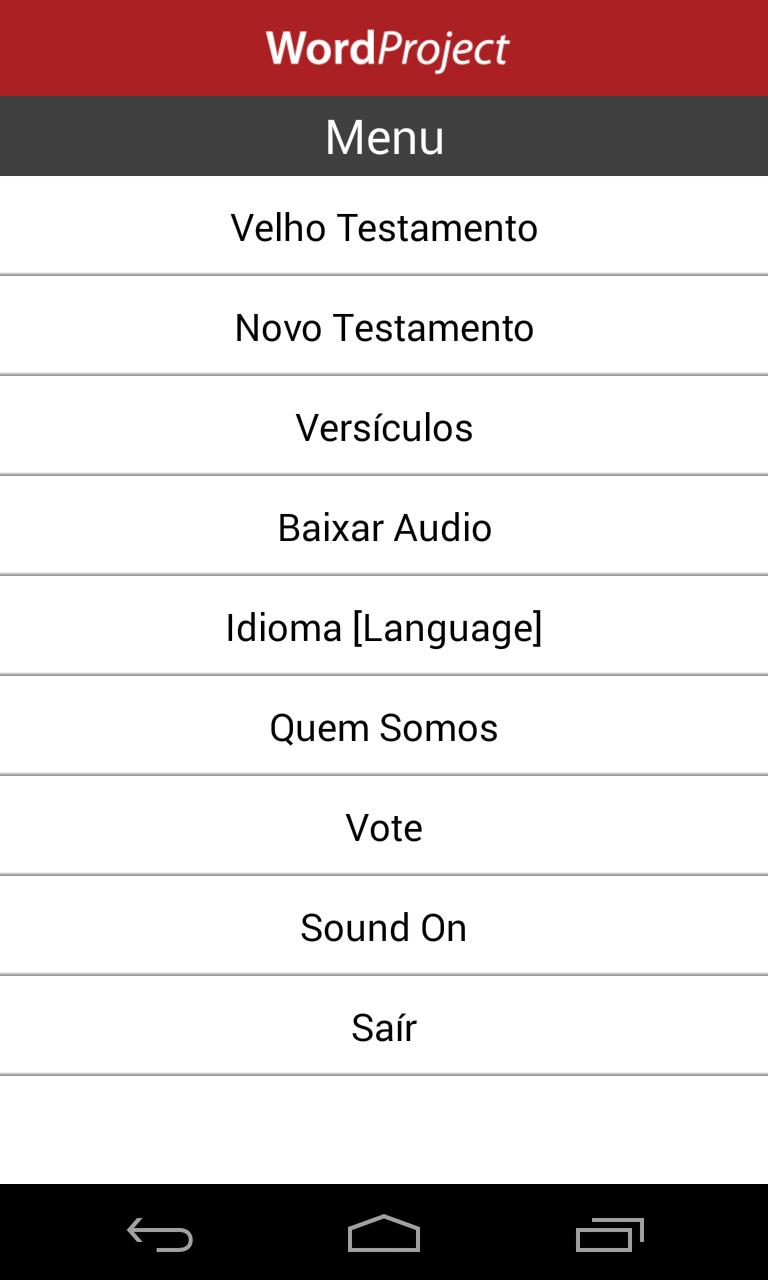Screen dimensions: 768x1280
Task: Start audio download from the menu
Action: coord(384,527)
